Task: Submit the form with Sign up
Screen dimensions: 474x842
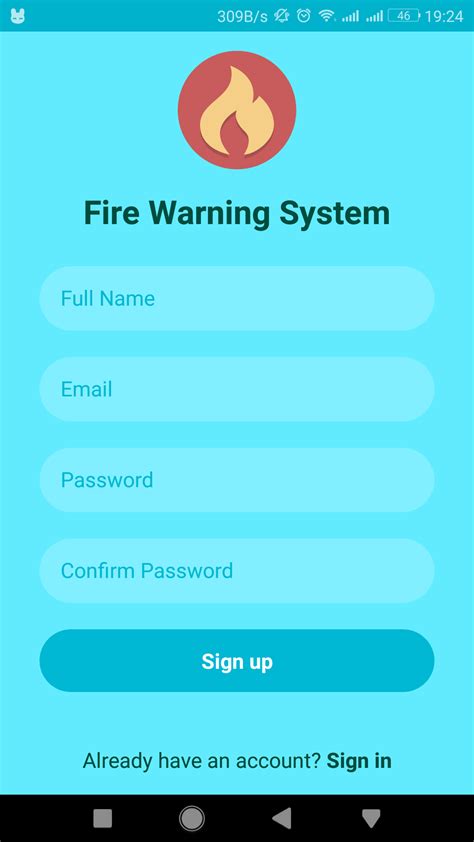Action: pos(237,661)
